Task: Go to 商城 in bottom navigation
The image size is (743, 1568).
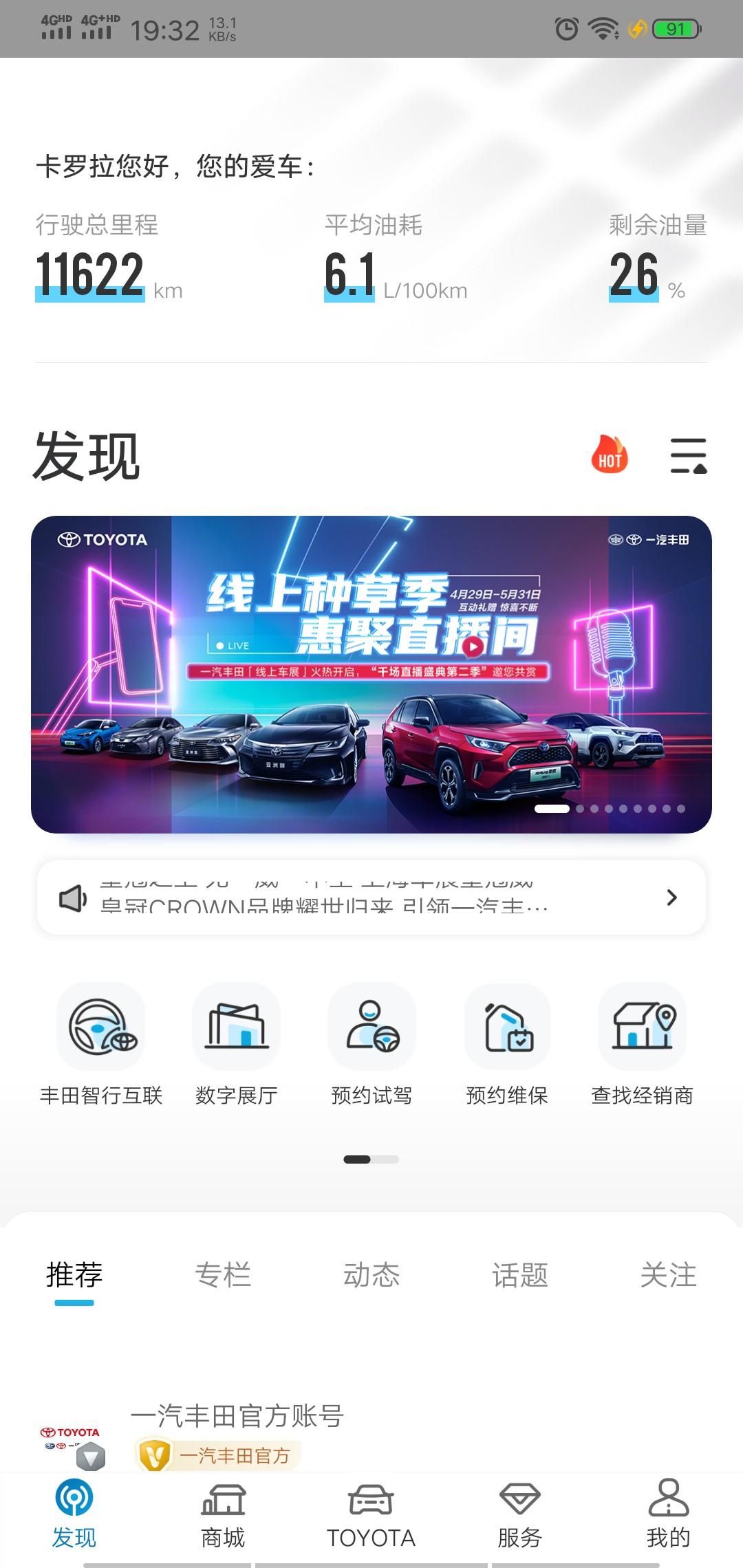Action: [x=223, y=1517]
